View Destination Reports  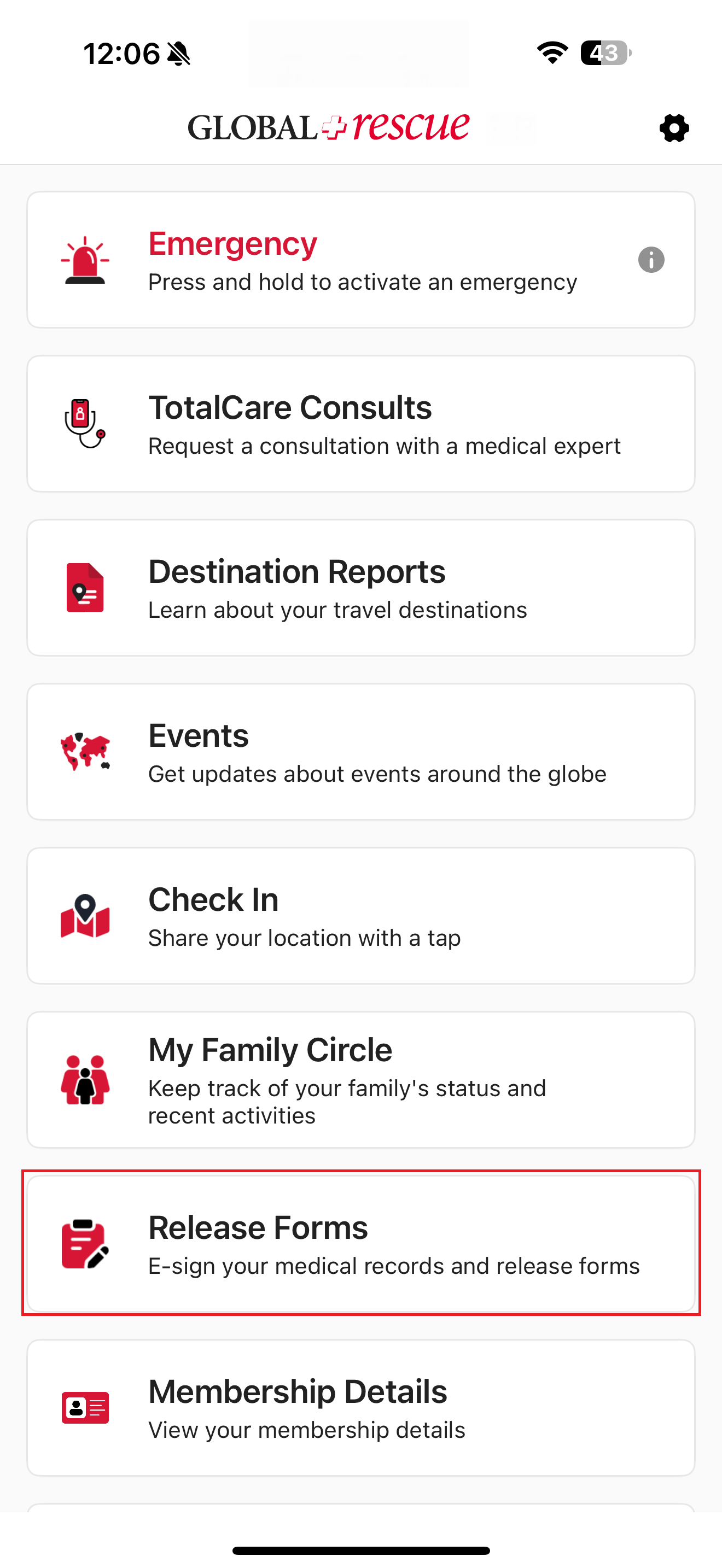pyautogui.click(x=360, y=587)
